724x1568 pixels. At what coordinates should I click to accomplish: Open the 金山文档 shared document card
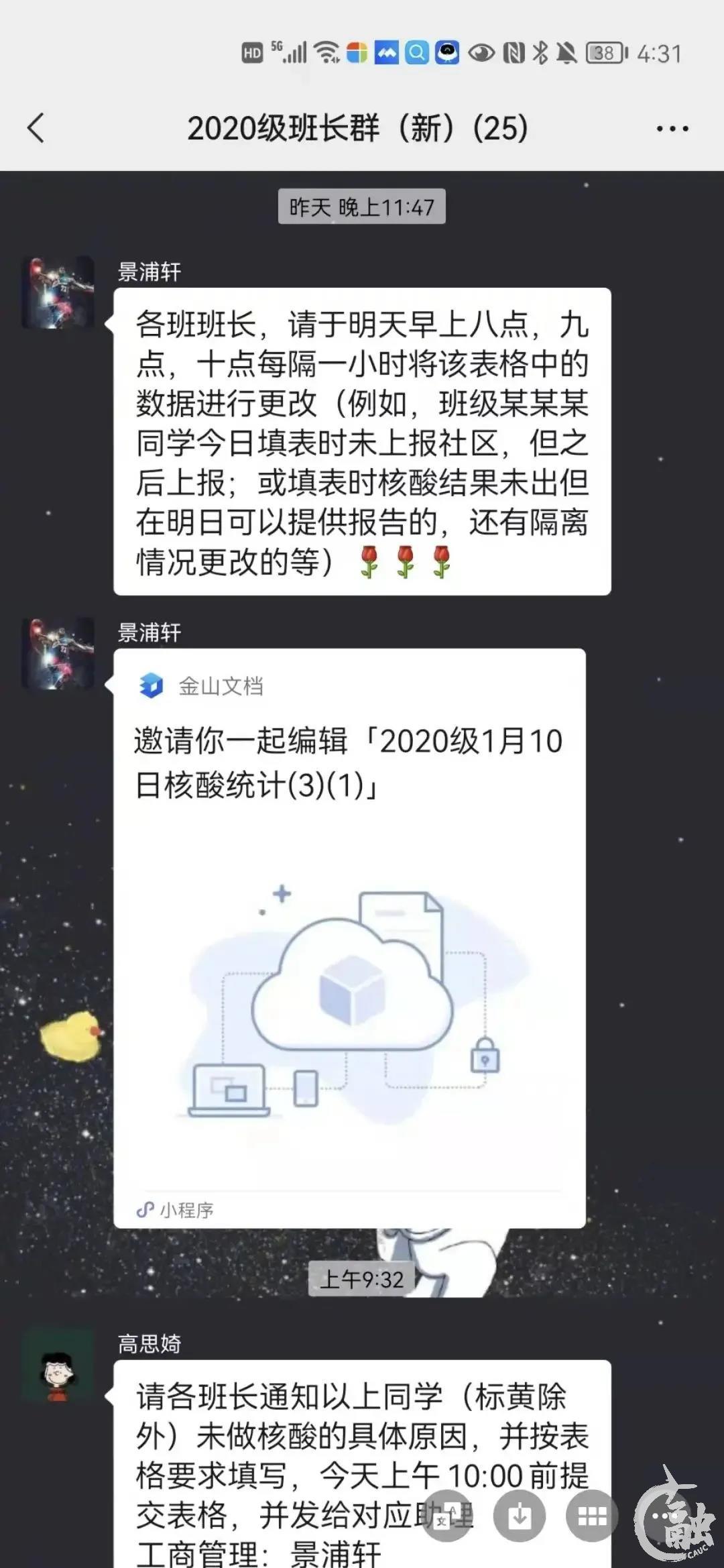[349, 938]
